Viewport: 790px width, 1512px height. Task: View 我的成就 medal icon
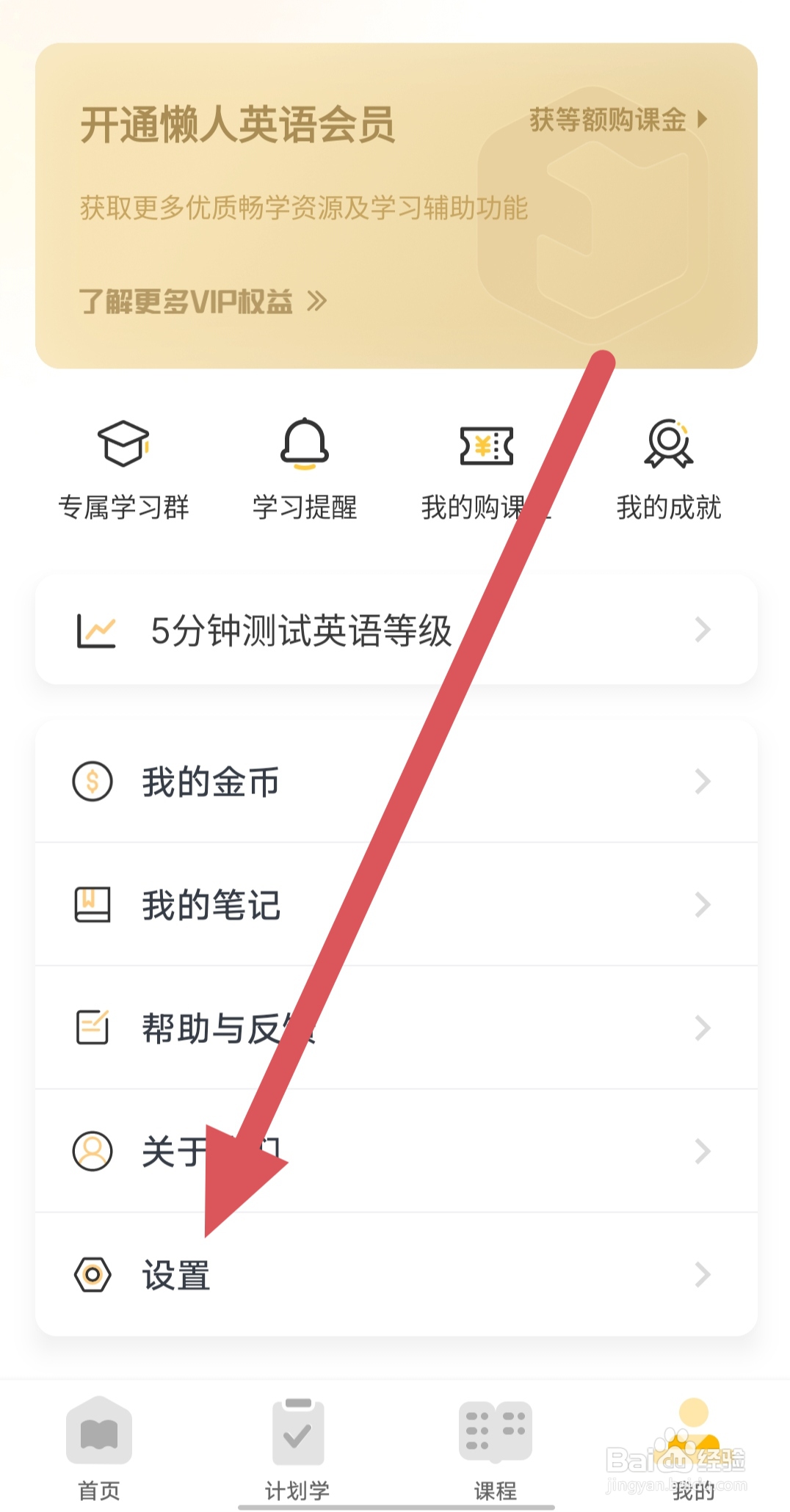668,444
